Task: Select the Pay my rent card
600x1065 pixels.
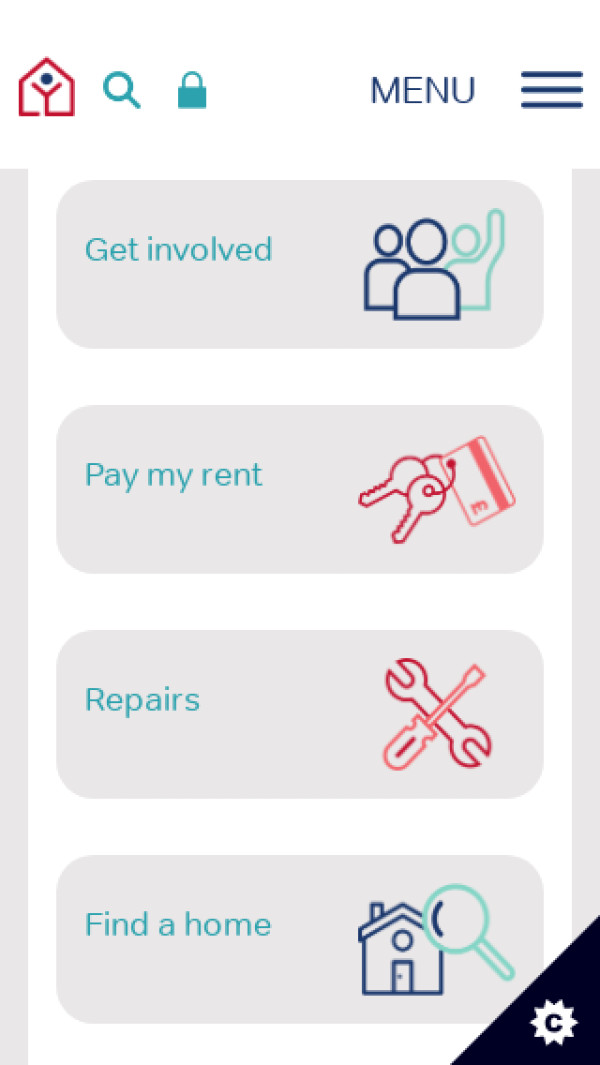Action: [x=300, y=489]
